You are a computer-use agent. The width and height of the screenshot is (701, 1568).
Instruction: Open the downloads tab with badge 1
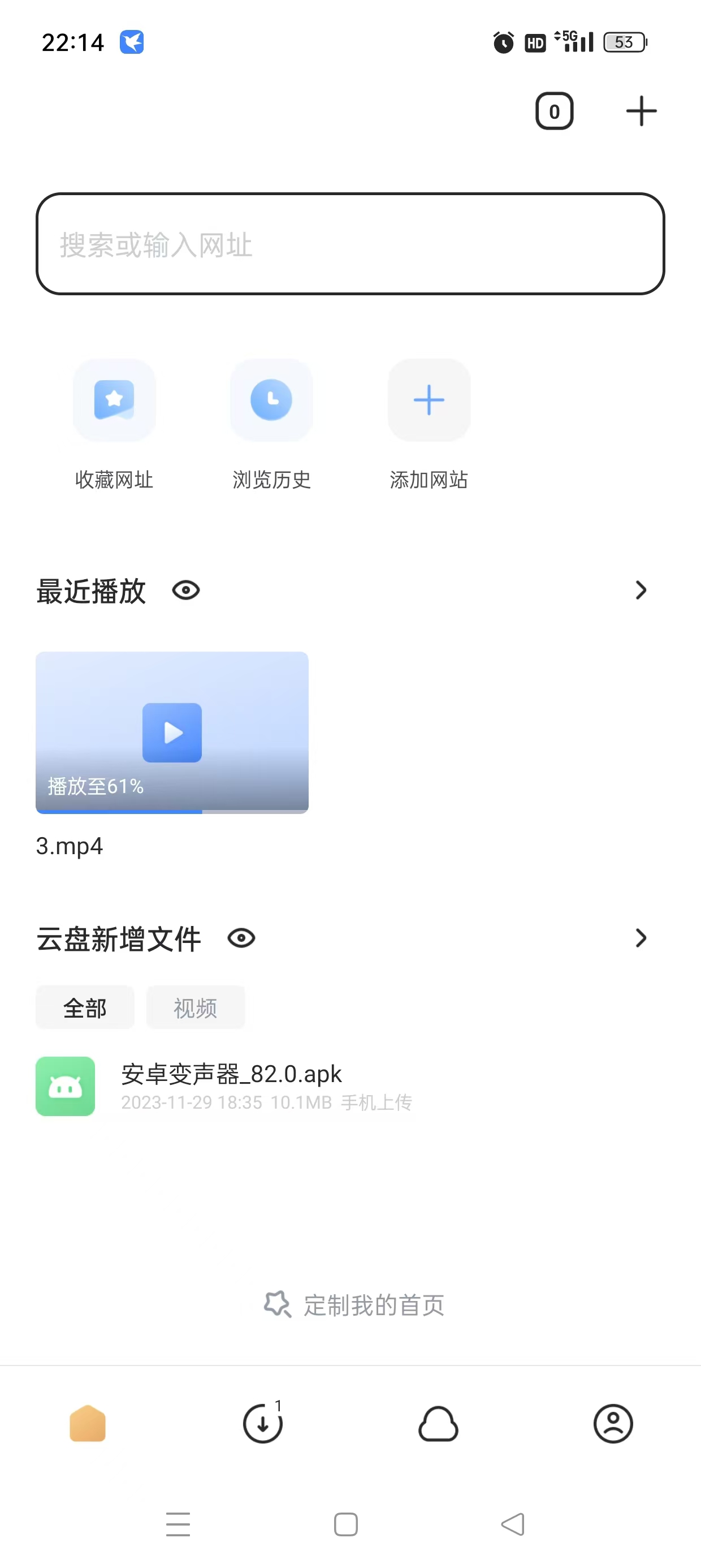coord(262,1424)
